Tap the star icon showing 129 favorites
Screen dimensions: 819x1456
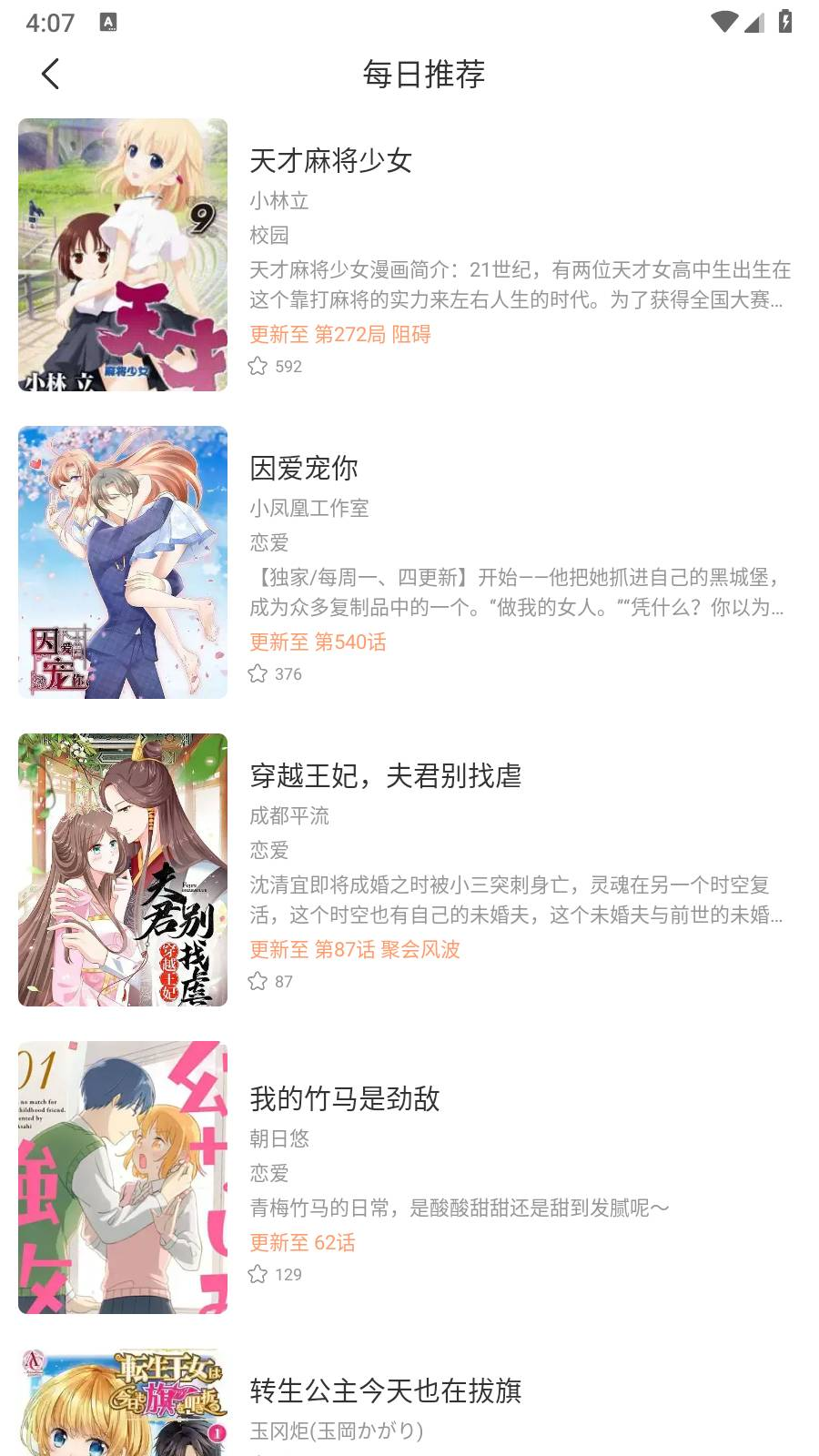258,1275
